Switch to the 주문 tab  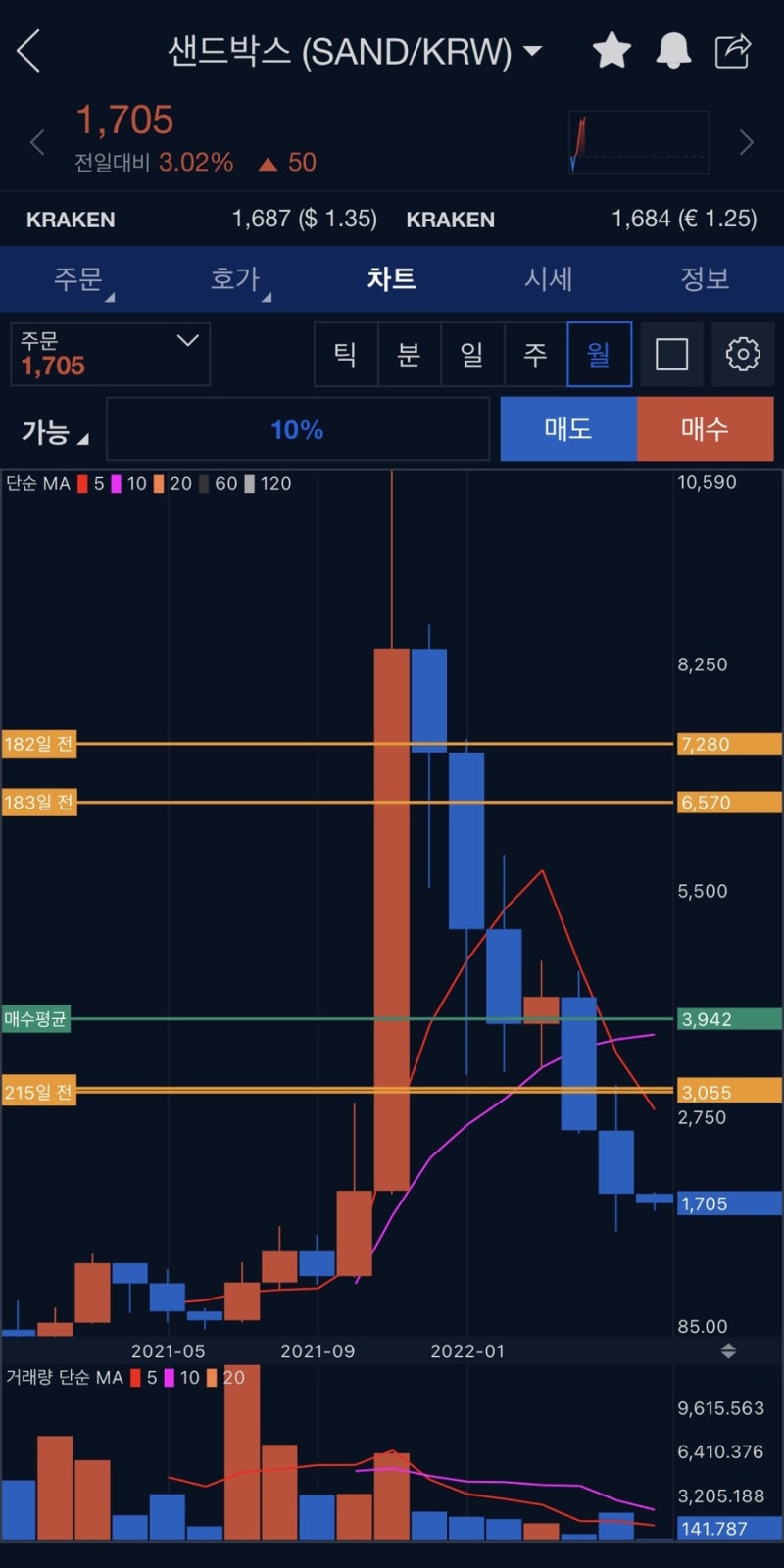[78, 279]
